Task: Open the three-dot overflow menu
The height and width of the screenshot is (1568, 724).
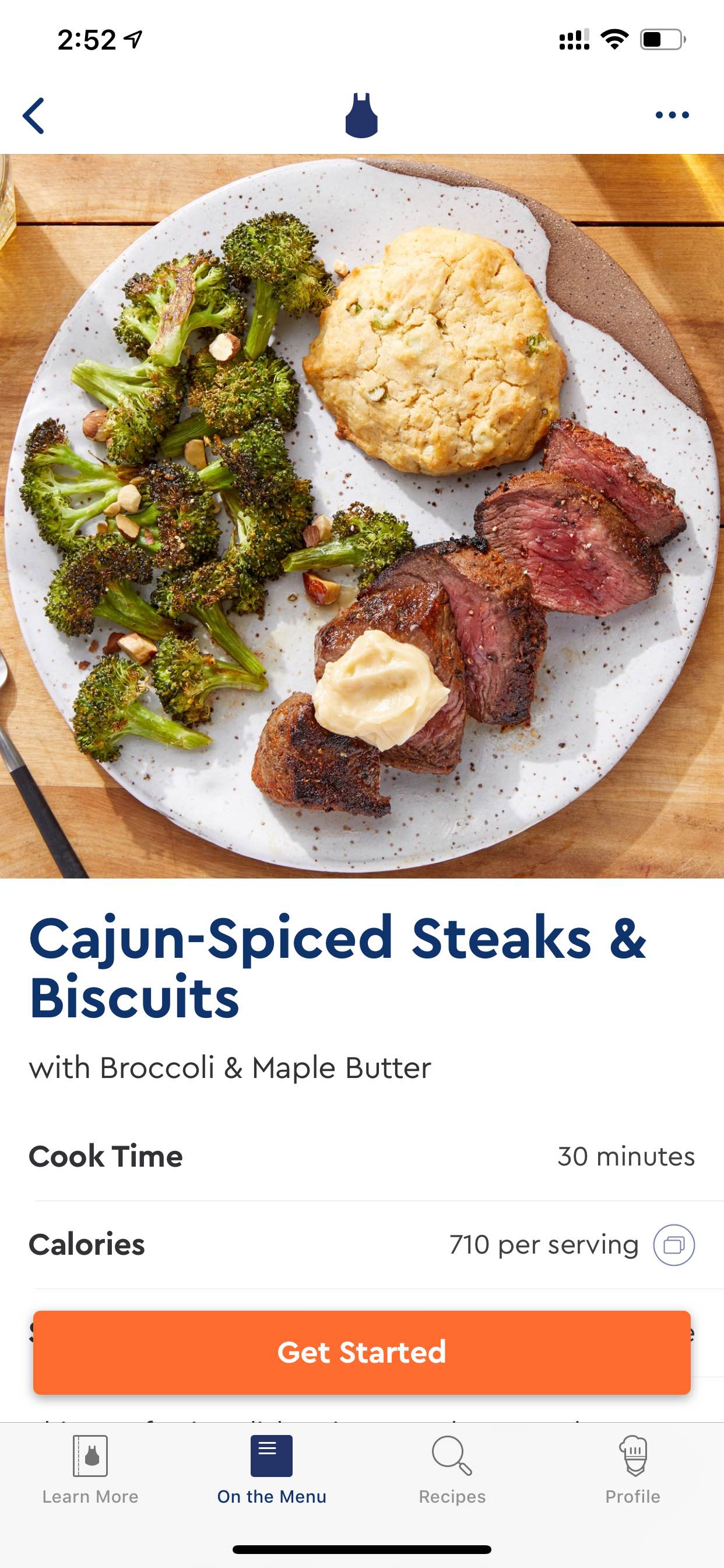Action: point(672,115)
